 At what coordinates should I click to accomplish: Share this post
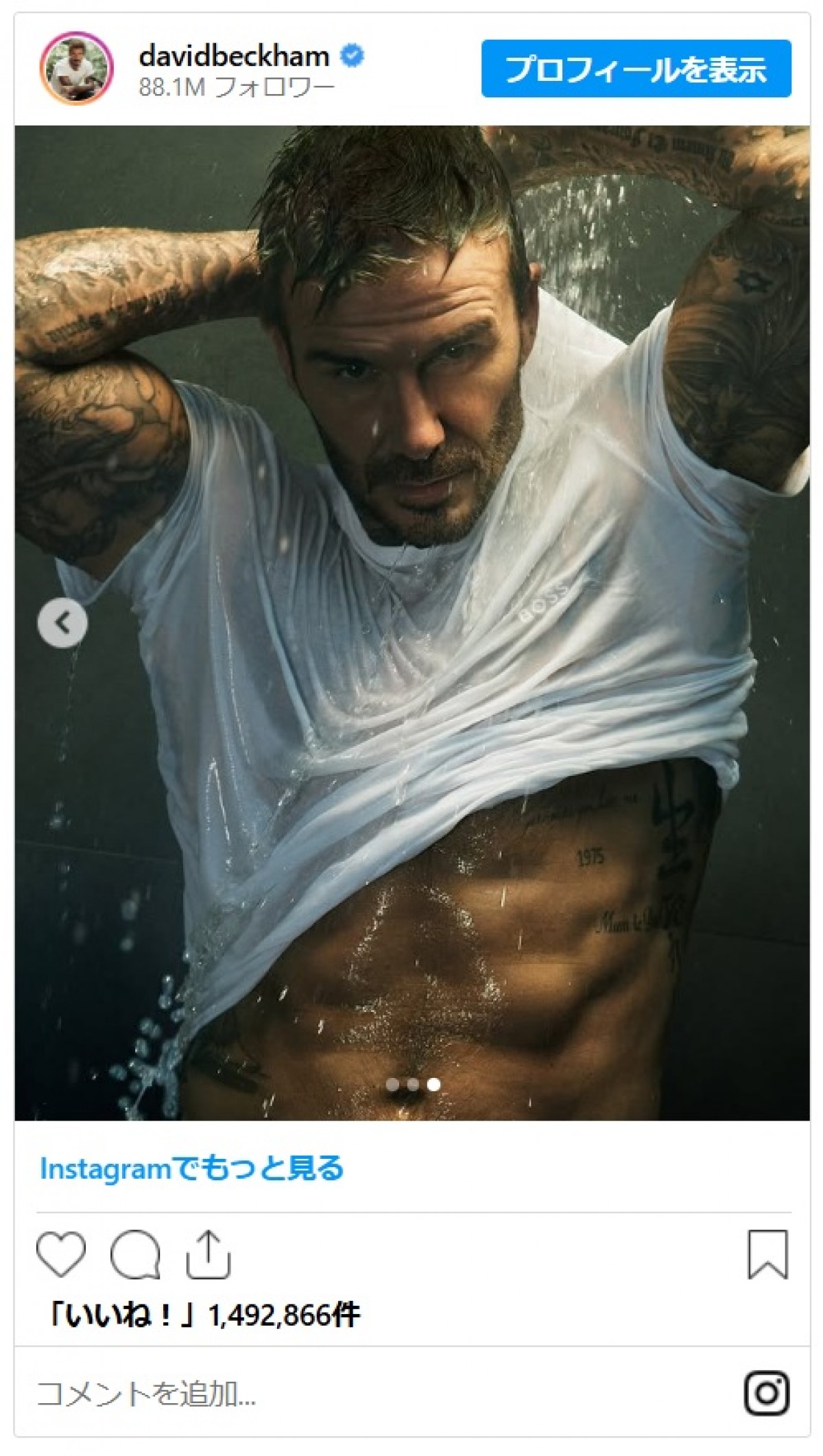coord(208,1254)
